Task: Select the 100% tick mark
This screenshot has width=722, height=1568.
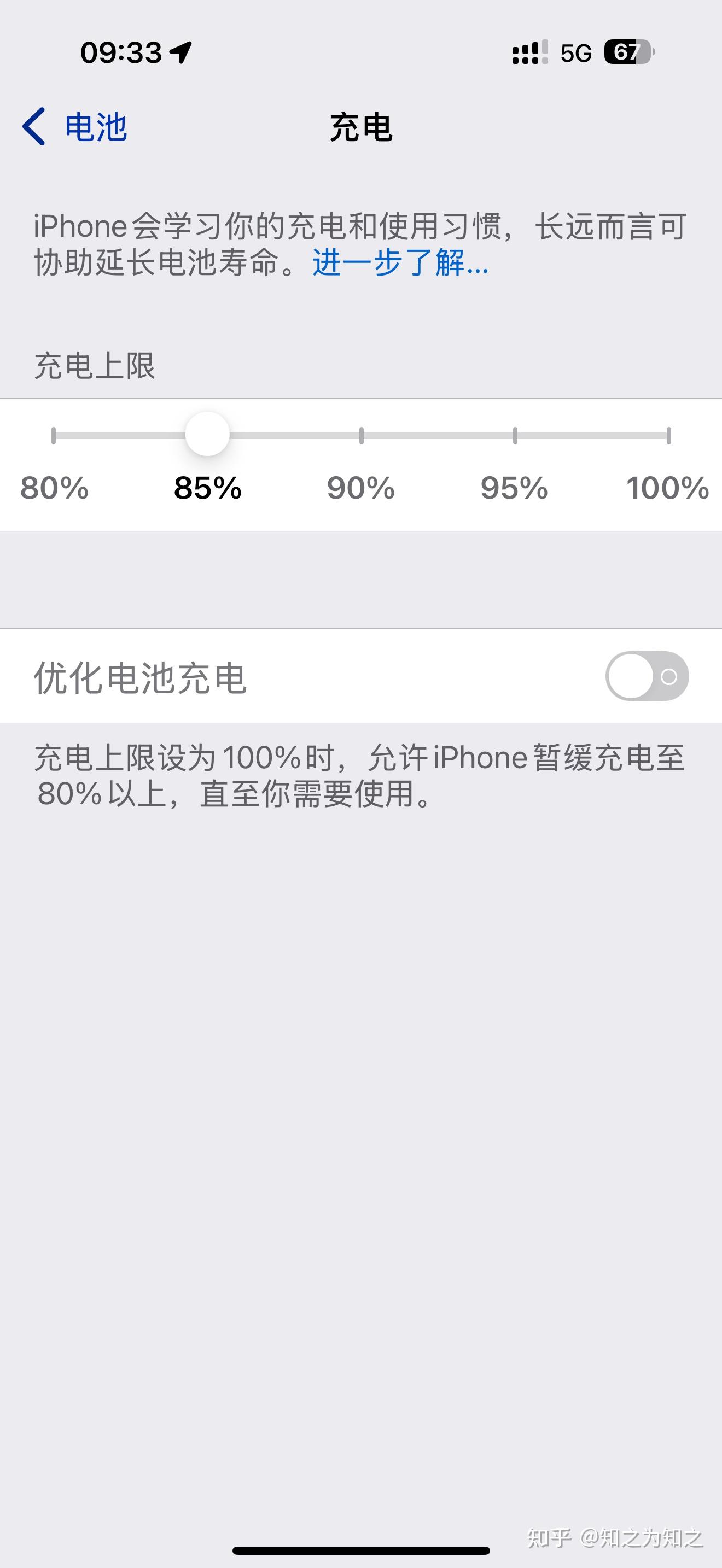Action: pos(667,434)
